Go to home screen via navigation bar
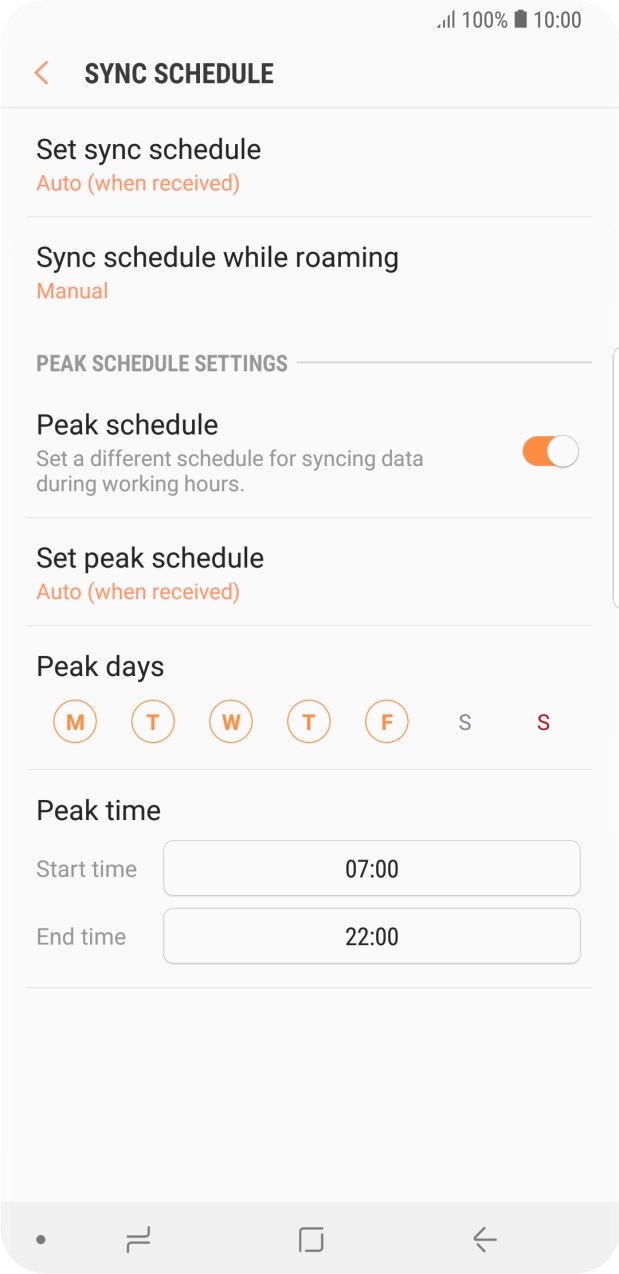This screenshot has height=1274, width=619. click(311, 1240)
